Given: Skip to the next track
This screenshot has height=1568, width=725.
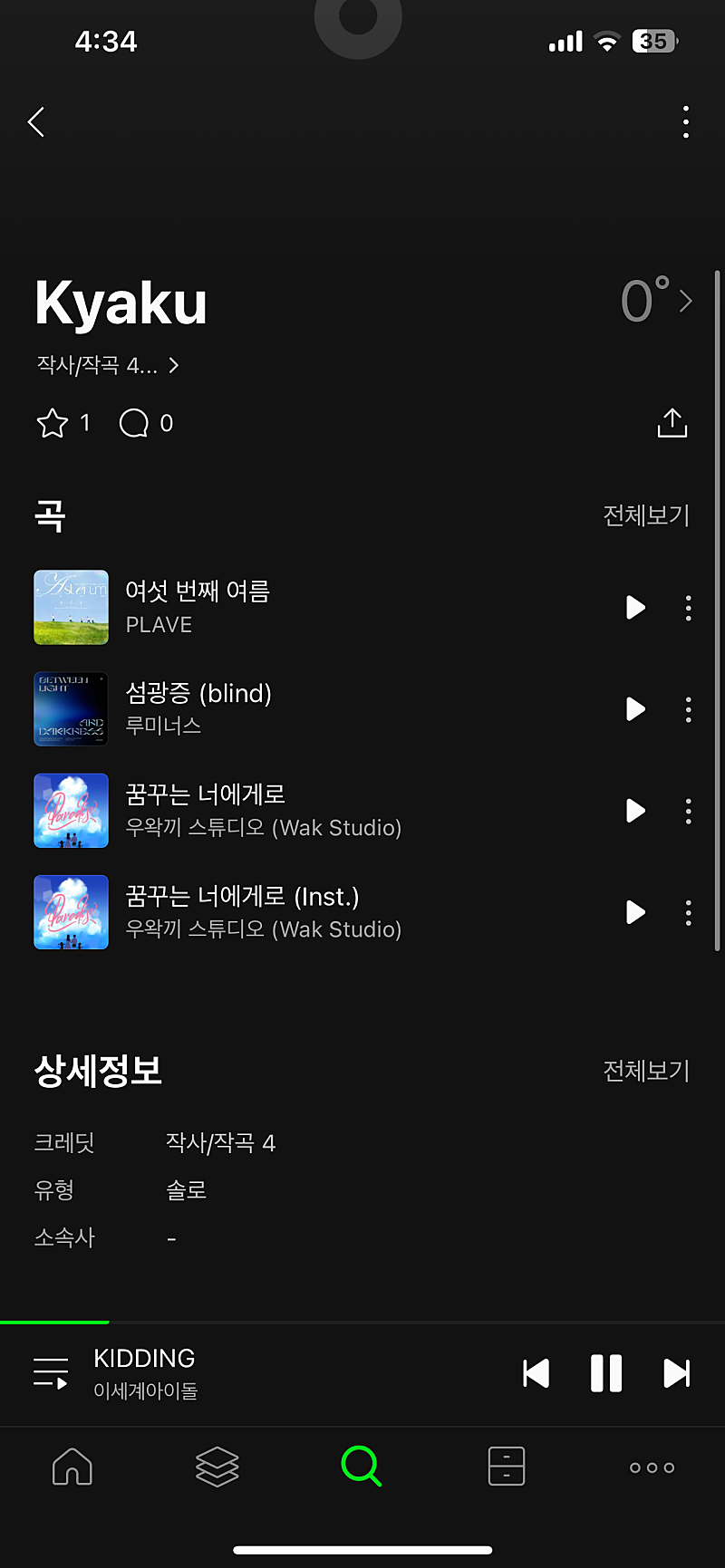Looking at the screenshot, I should [676, 1373].
